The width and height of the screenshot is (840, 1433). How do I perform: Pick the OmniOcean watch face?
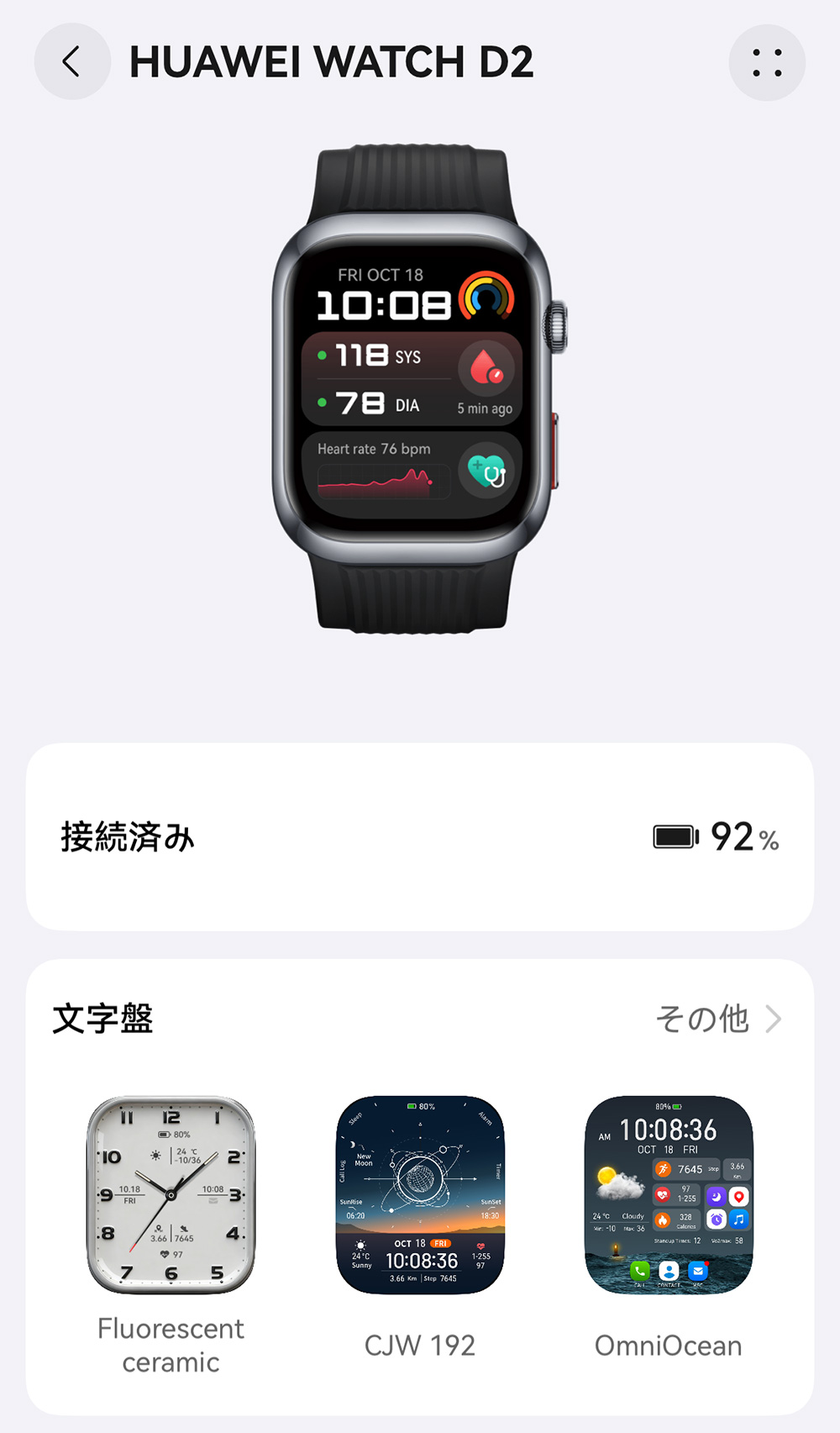[669, 1194]
